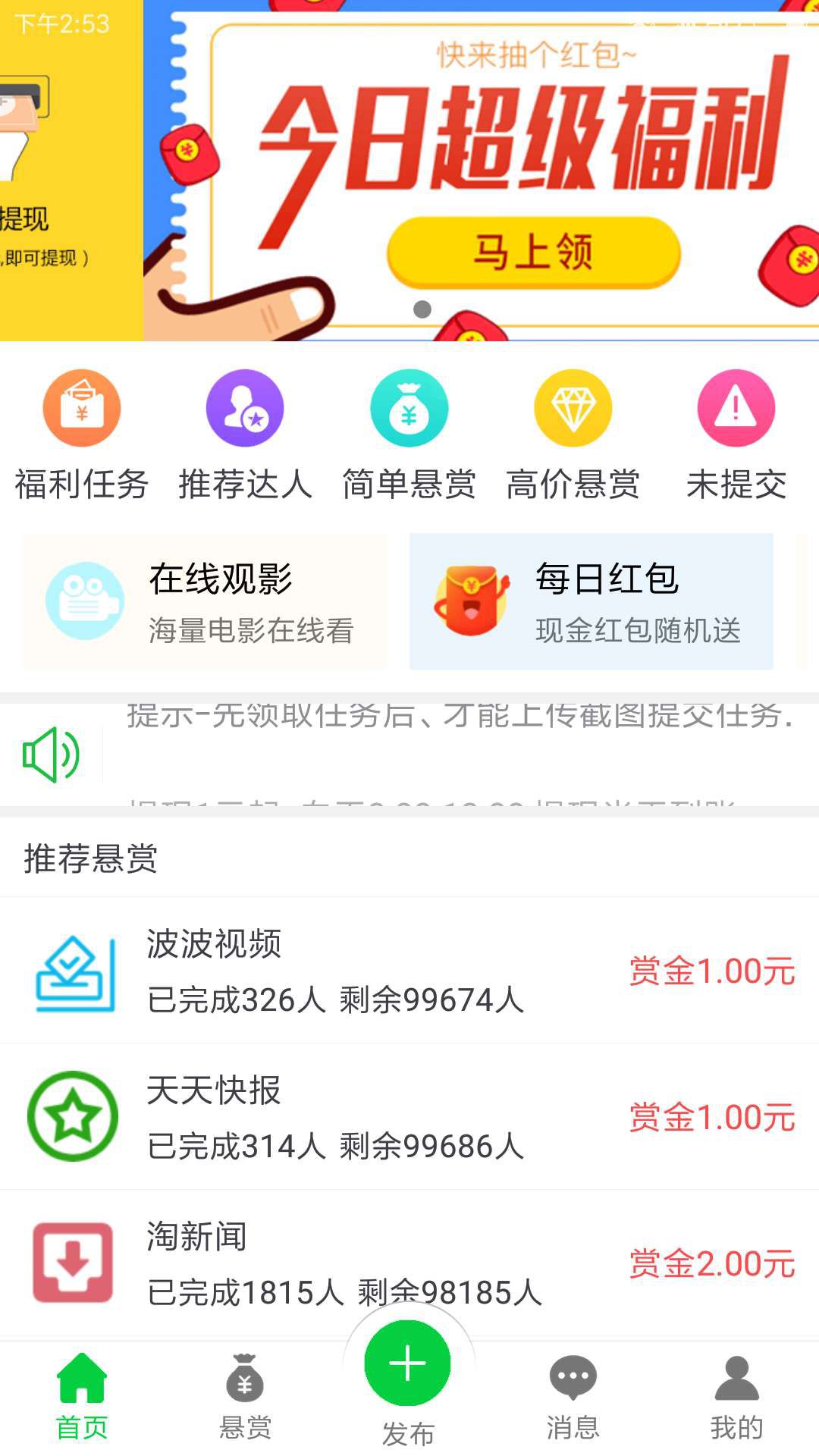
Task: Tap the 高价悬赏 diamond icon
Action: (x=573, y=407)
